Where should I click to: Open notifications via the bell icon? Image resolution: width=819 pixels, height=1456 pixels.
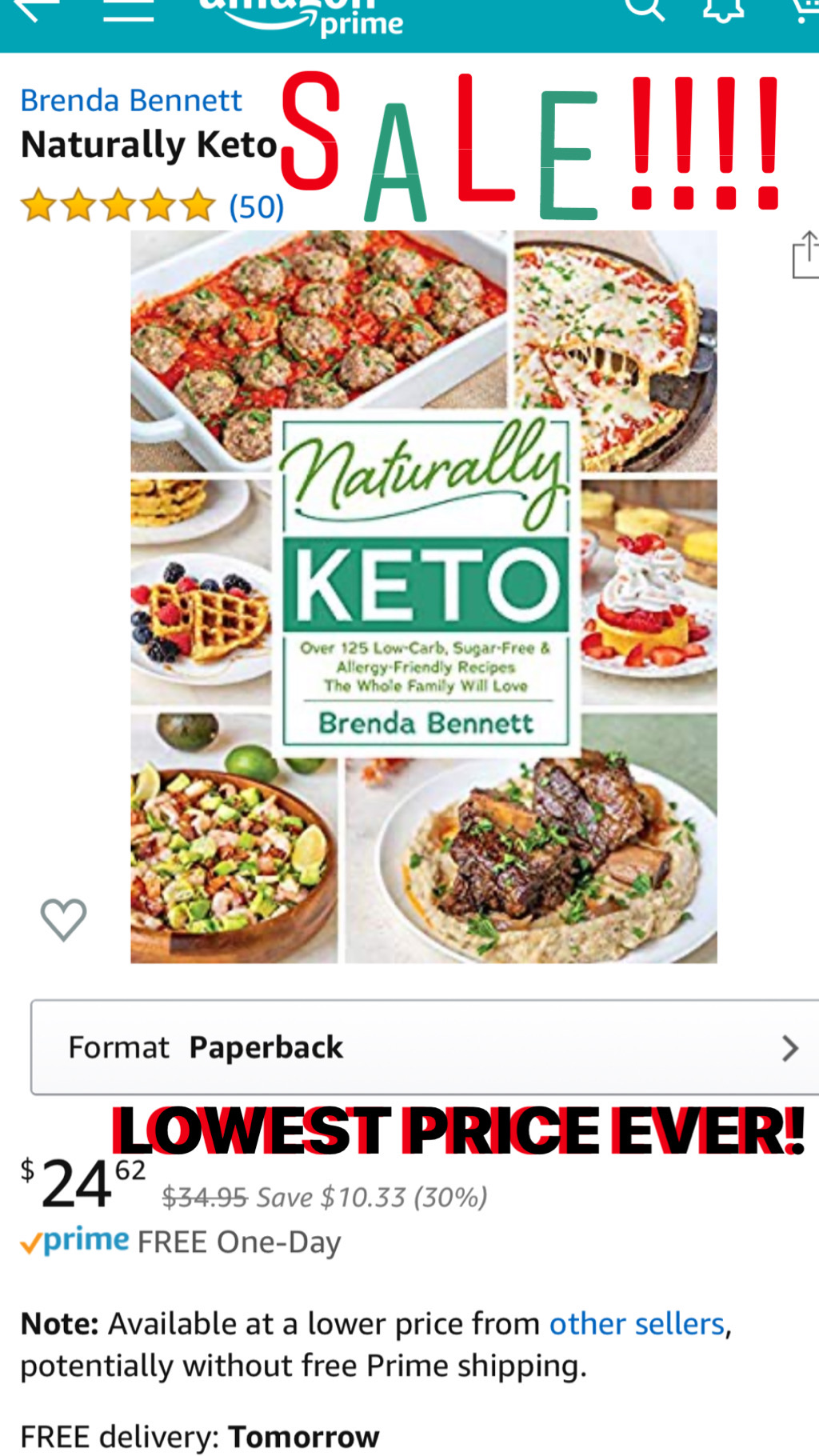(x=724, y=10)
